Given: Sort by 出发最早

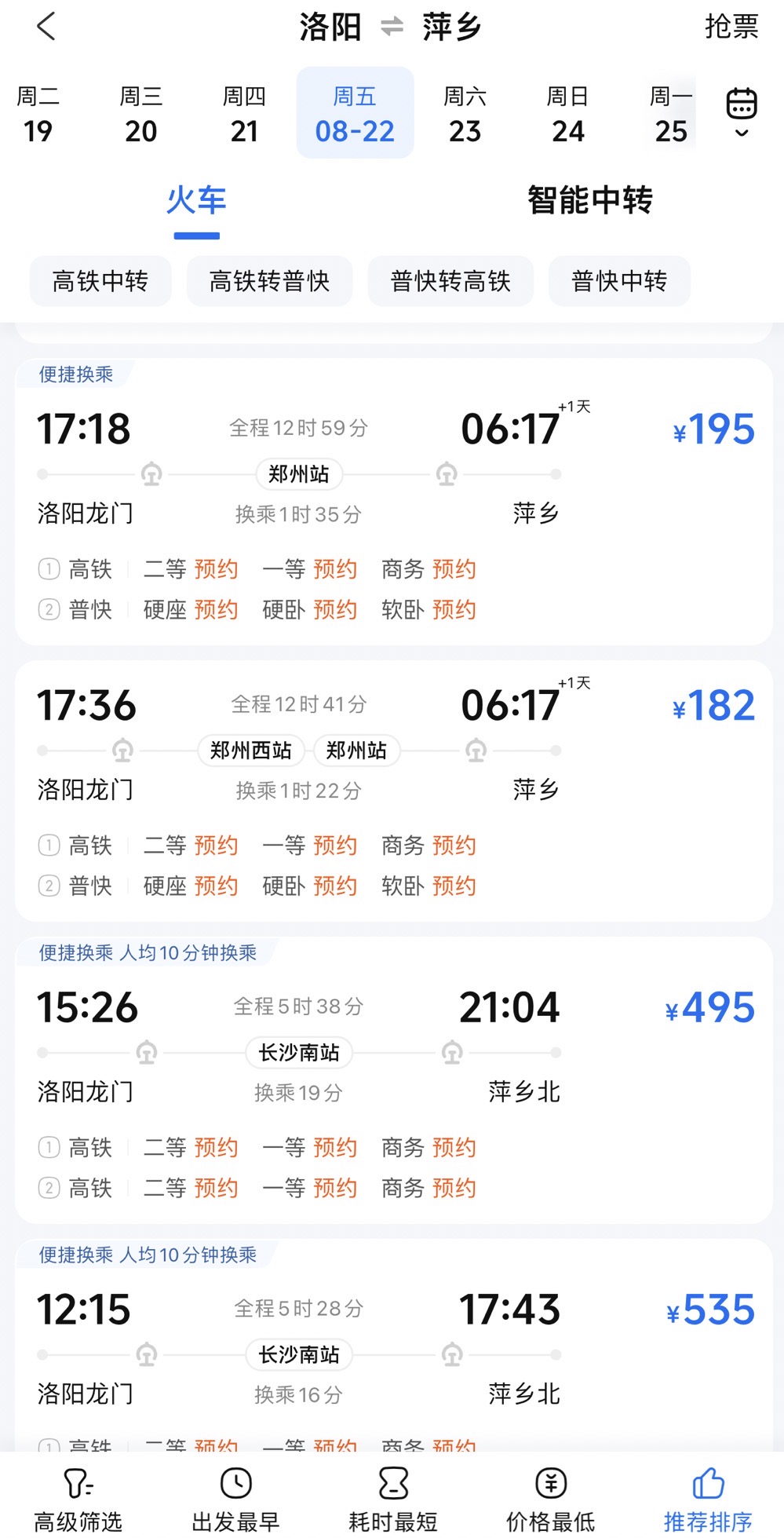Looking at the screenshot, I should click(235, 1499).
